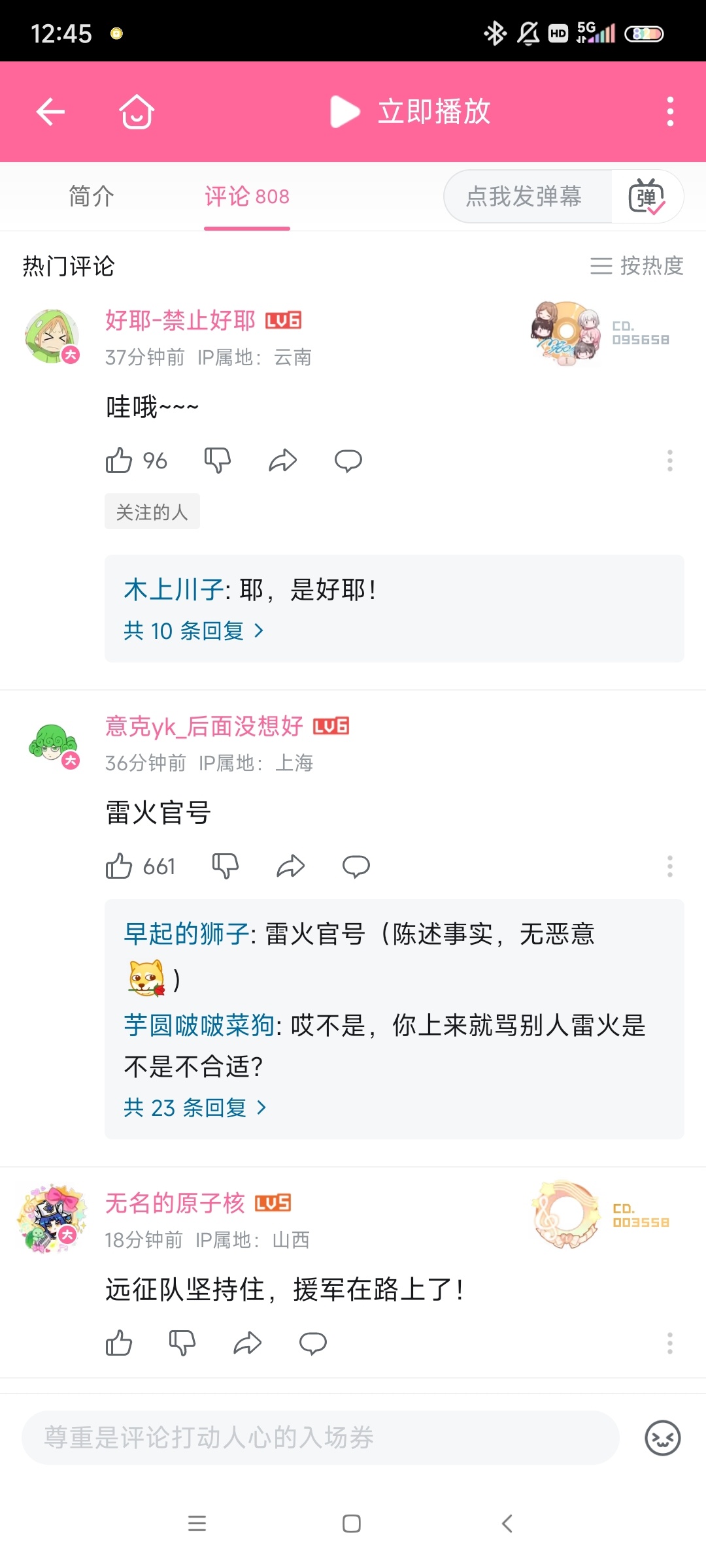Image resolution: width=706 pixels, height=1568 pixels.
Task: Reply to the comment 雷火官号
Action: (x=356, y=866)
